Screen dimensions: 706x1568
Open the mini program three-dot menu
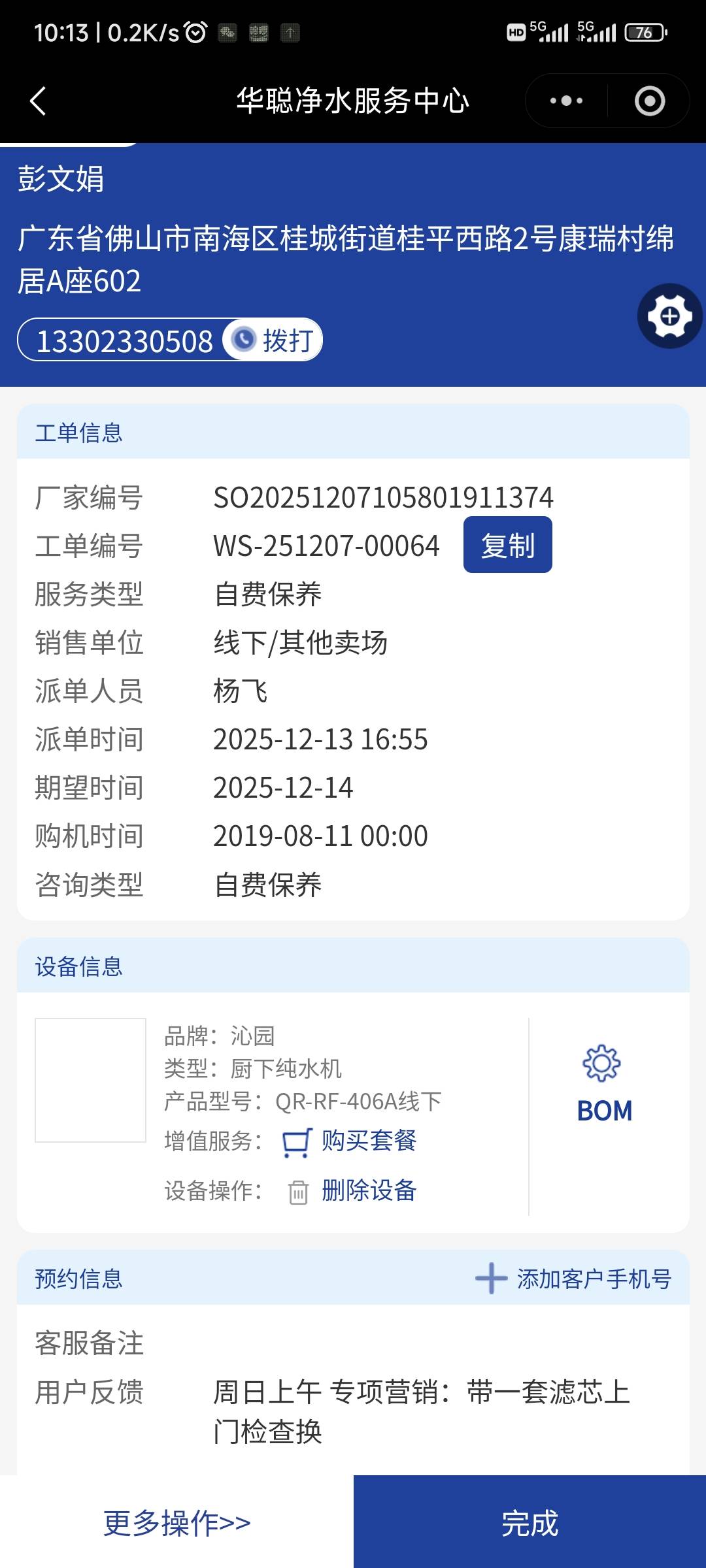pos(566,101)
